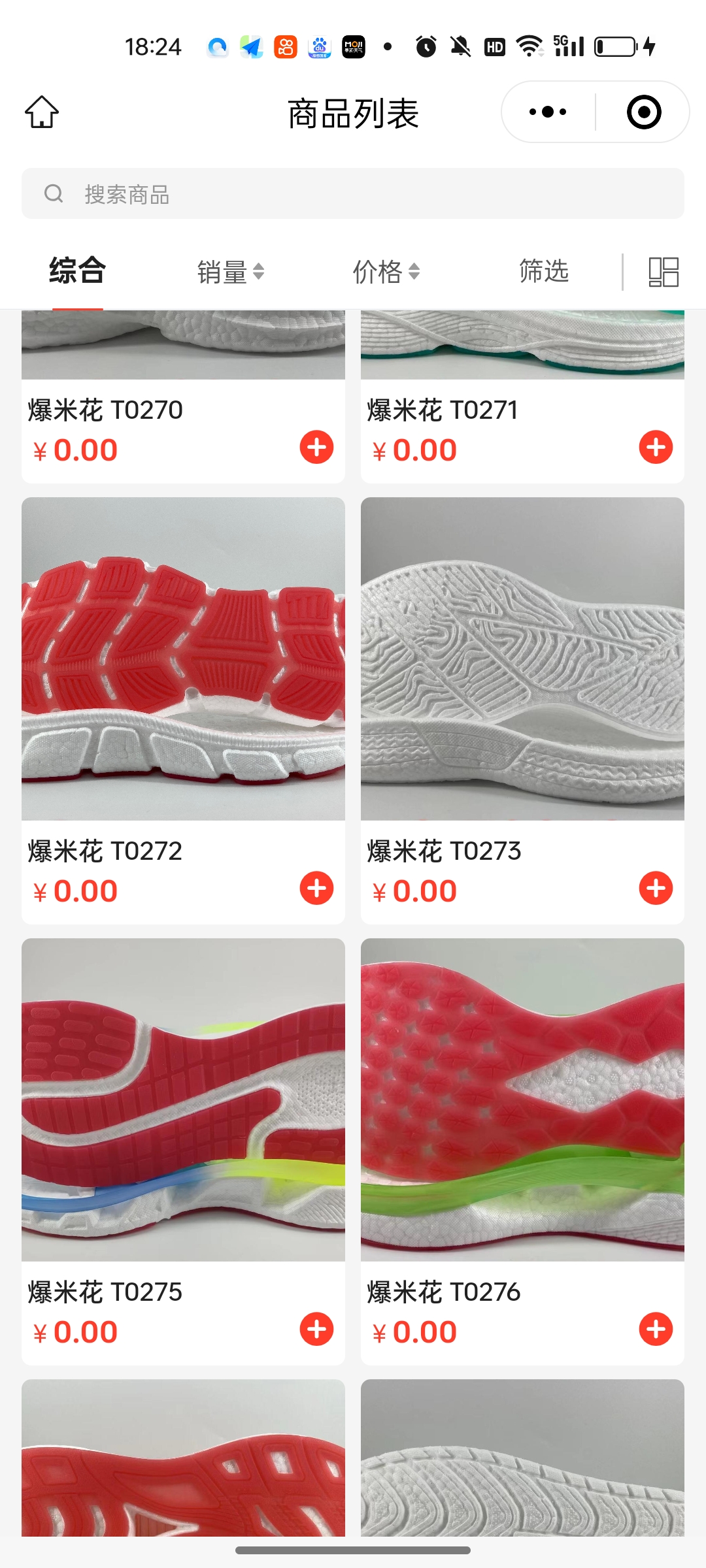Go to the home page via house icon

(x=42, y=112)
